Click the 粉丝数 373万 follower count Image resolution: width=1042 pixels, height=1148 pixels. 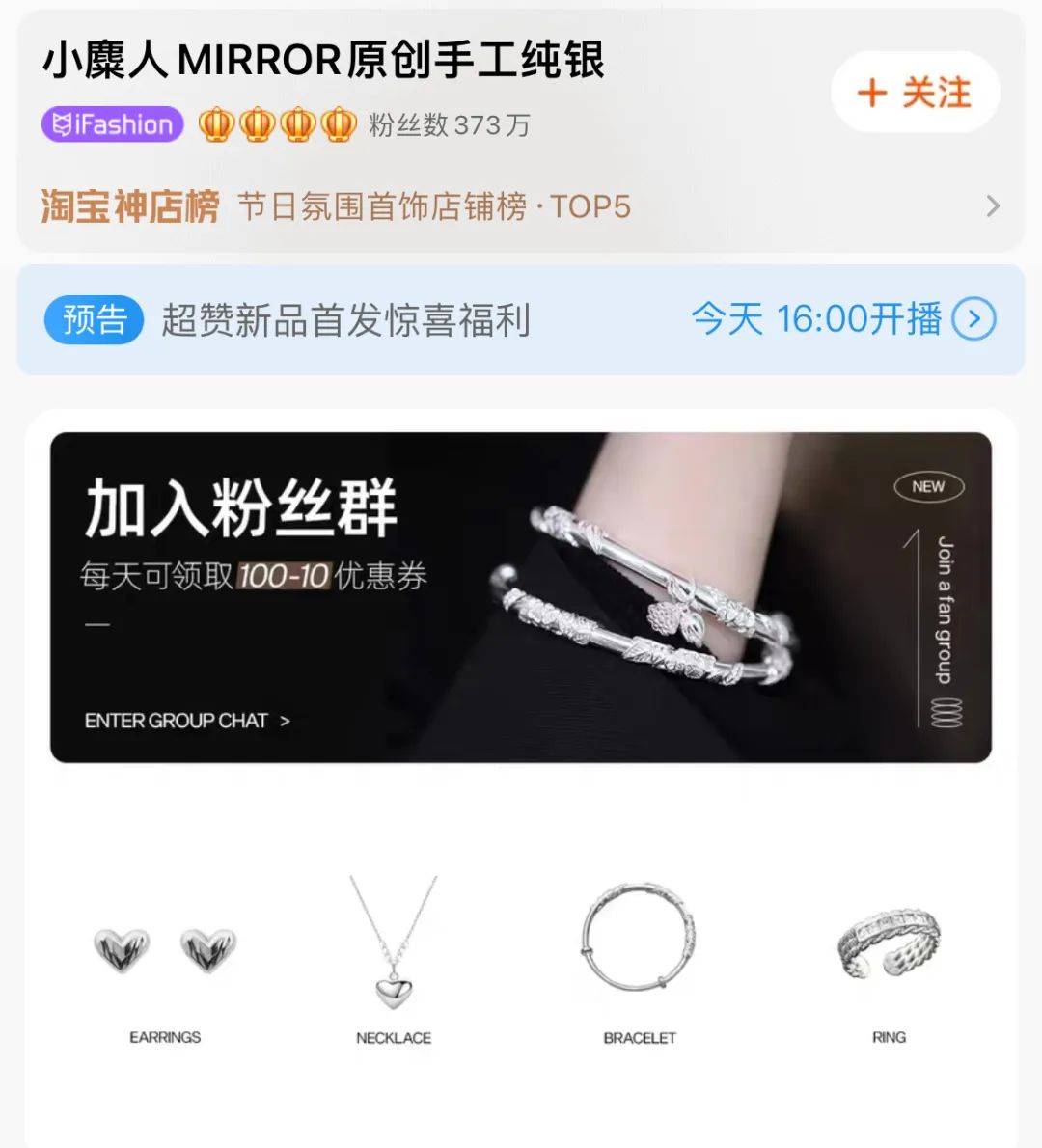click(448, 124)
